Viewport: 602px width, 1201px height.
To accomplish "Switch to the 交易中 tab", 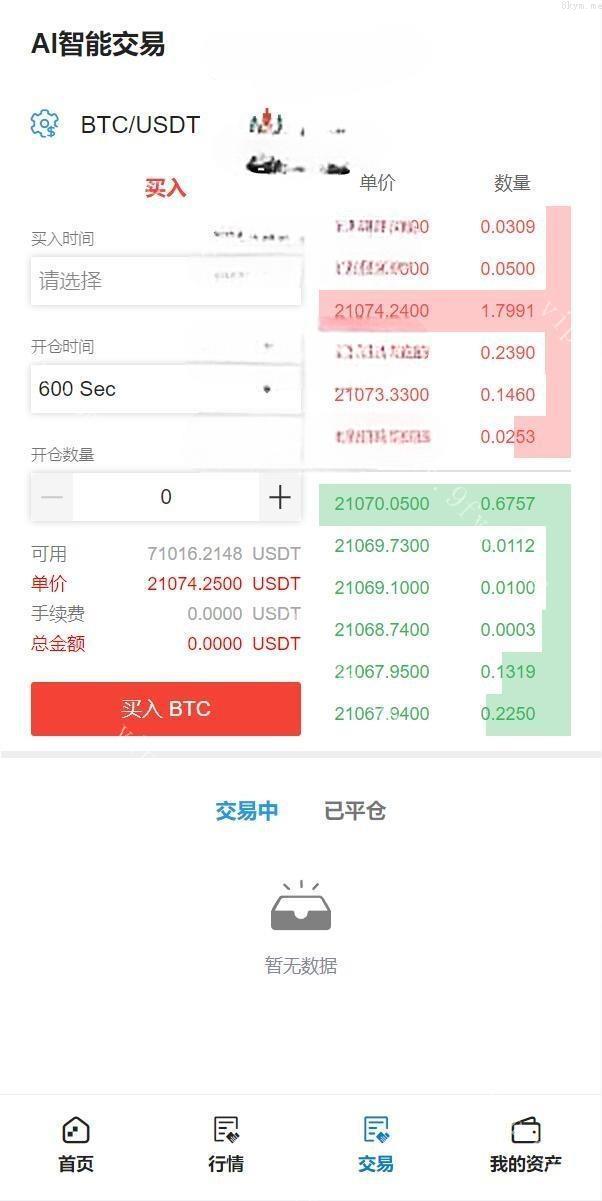I will [247, 811].
